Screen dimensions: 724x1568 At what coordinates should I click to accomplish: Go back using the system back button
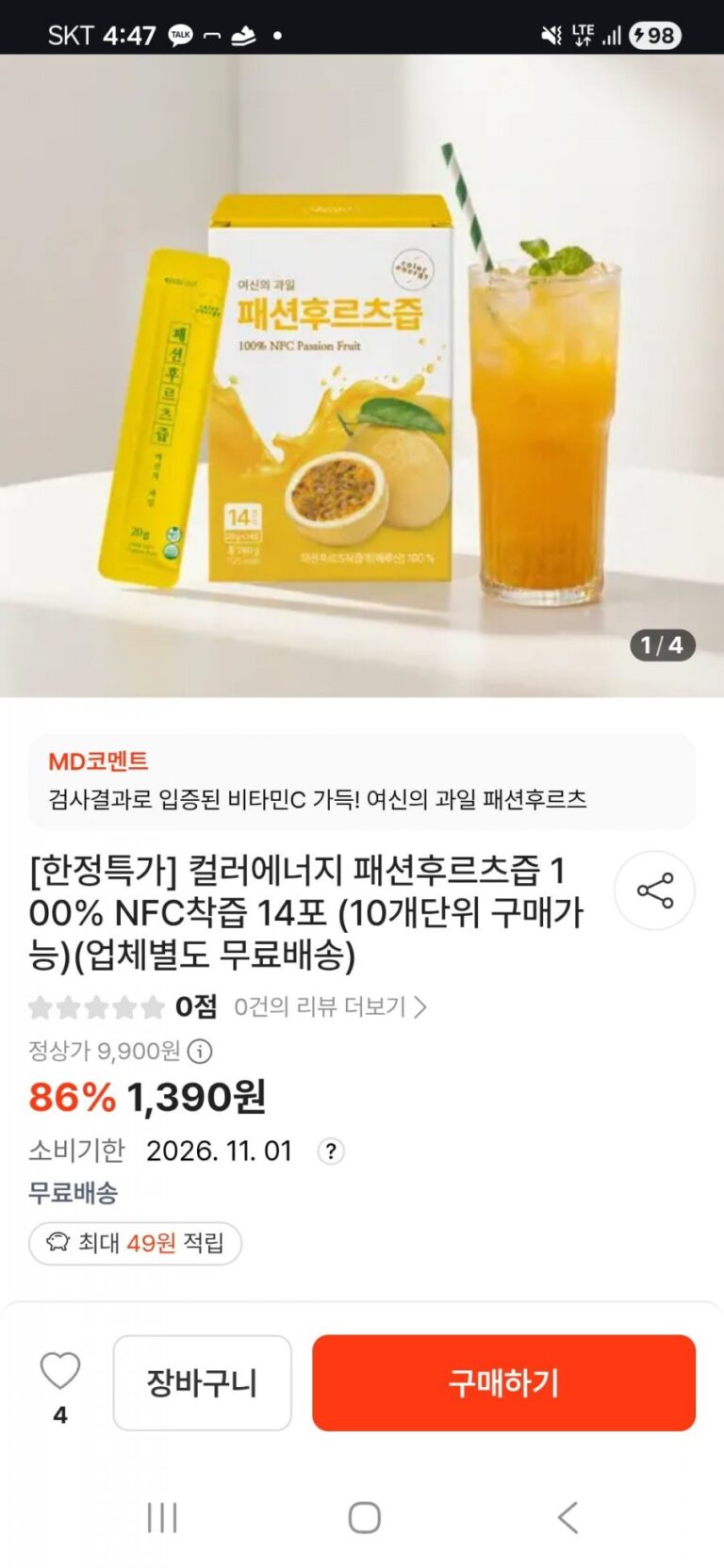point(568,1517)
